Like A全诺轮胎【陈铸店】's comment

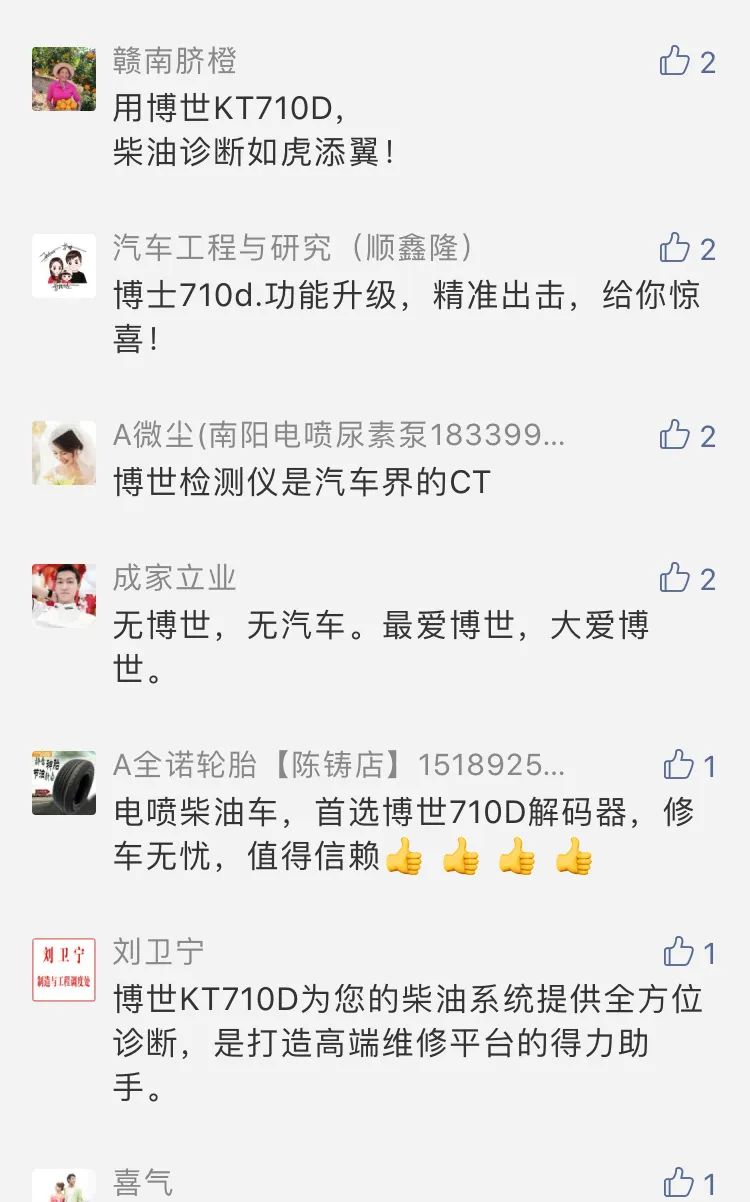[x=679, y=766]
